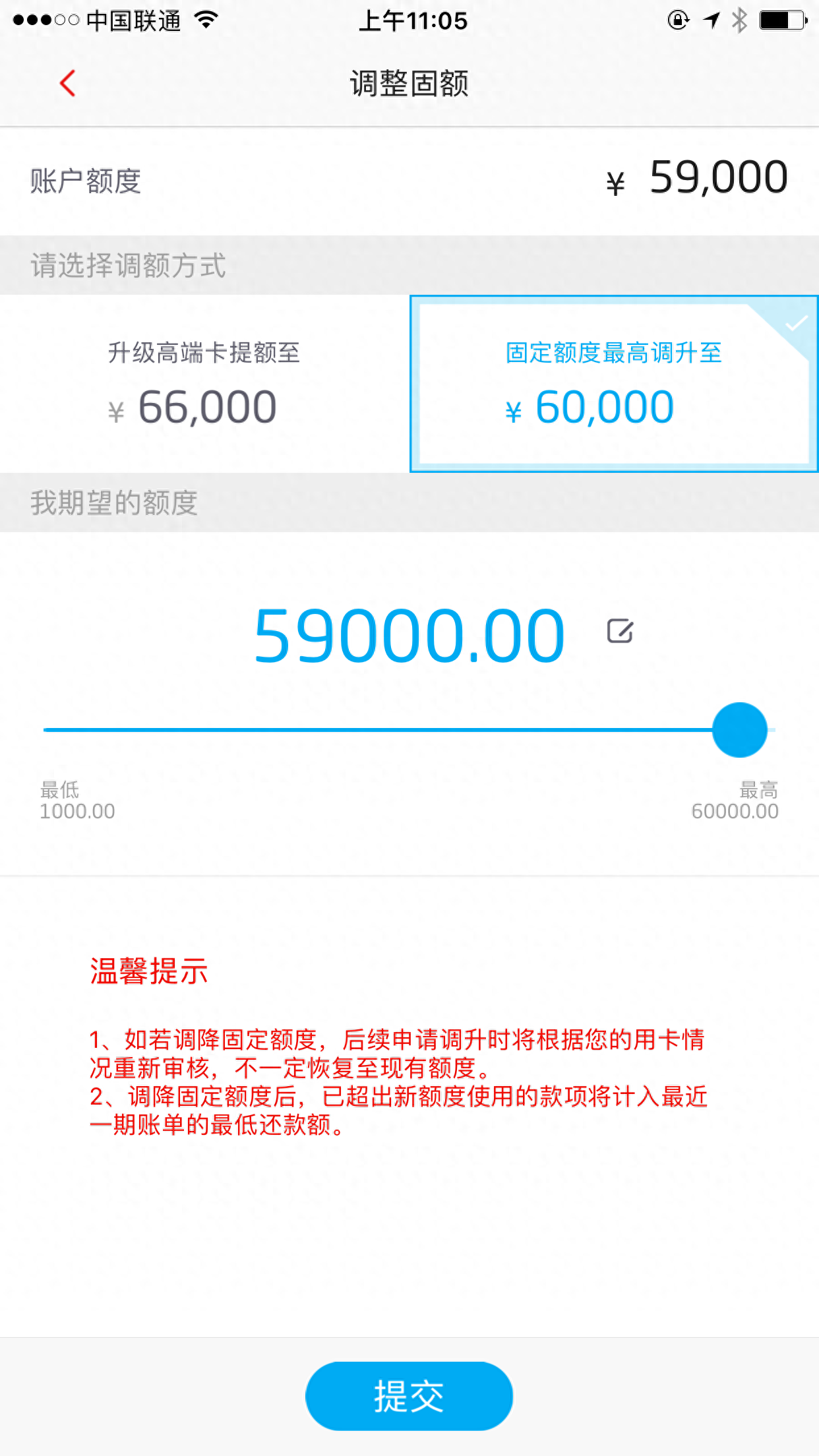Image resolution: width=819 pixels, height=1456 pixels.
Task: Submit with the 提交 button
Action: [409, 1395]
